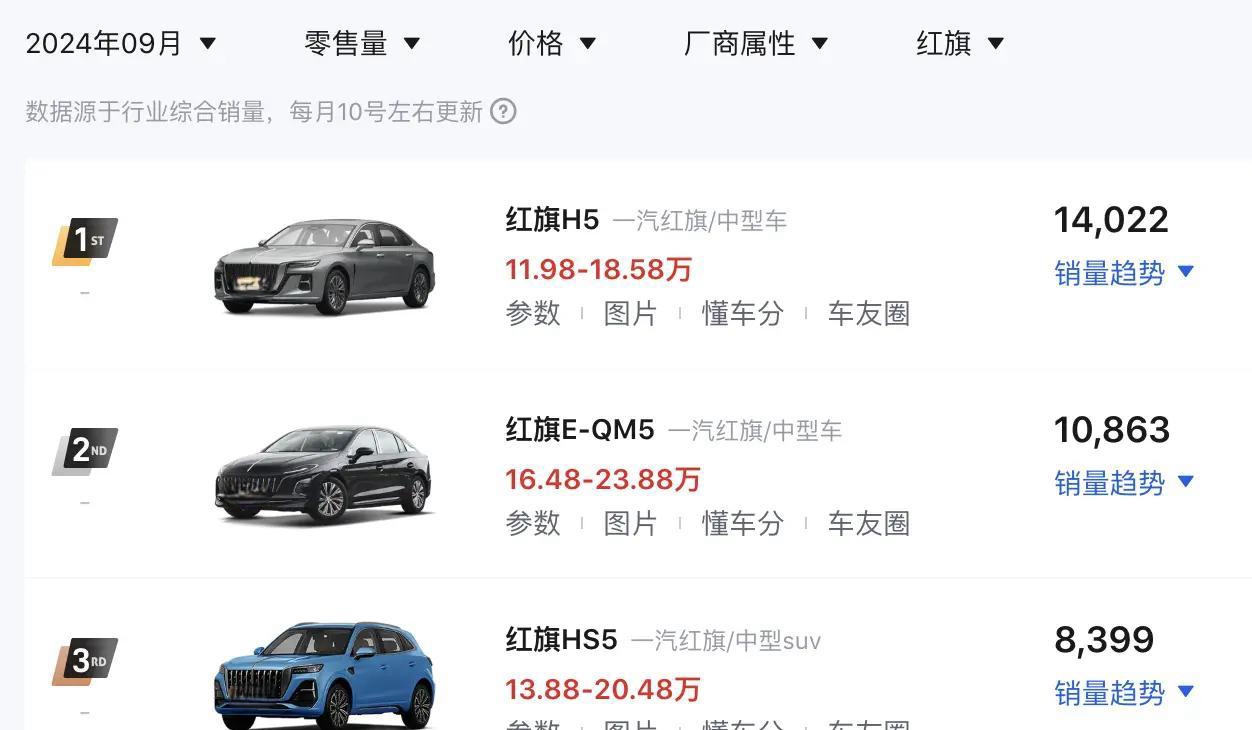The width and height of the screenshot is (1252, 730).
Task: Expand 销量趋势 for 红旗HS5
Action: pos(1124,693)
